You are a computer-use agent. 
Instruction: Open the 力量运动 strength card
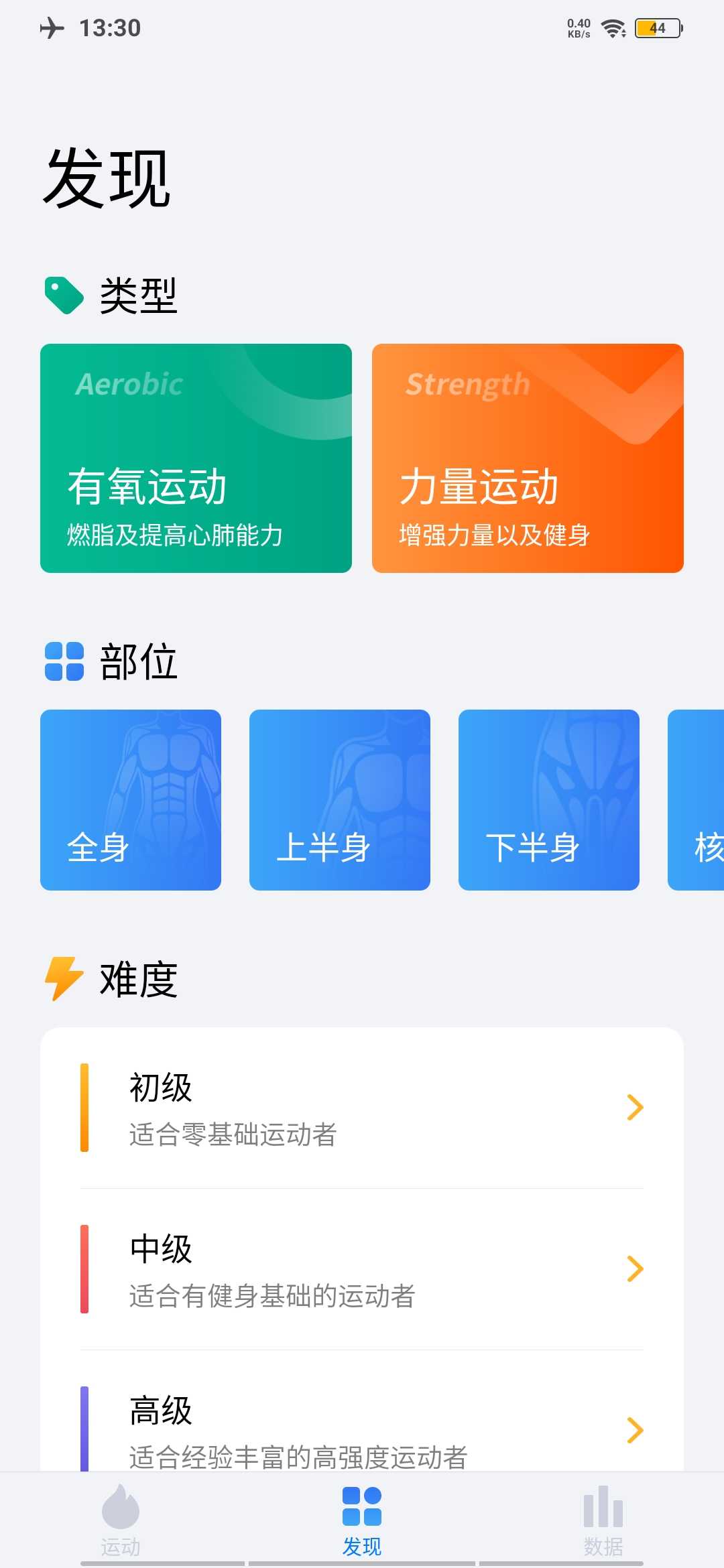coord(528,458)
